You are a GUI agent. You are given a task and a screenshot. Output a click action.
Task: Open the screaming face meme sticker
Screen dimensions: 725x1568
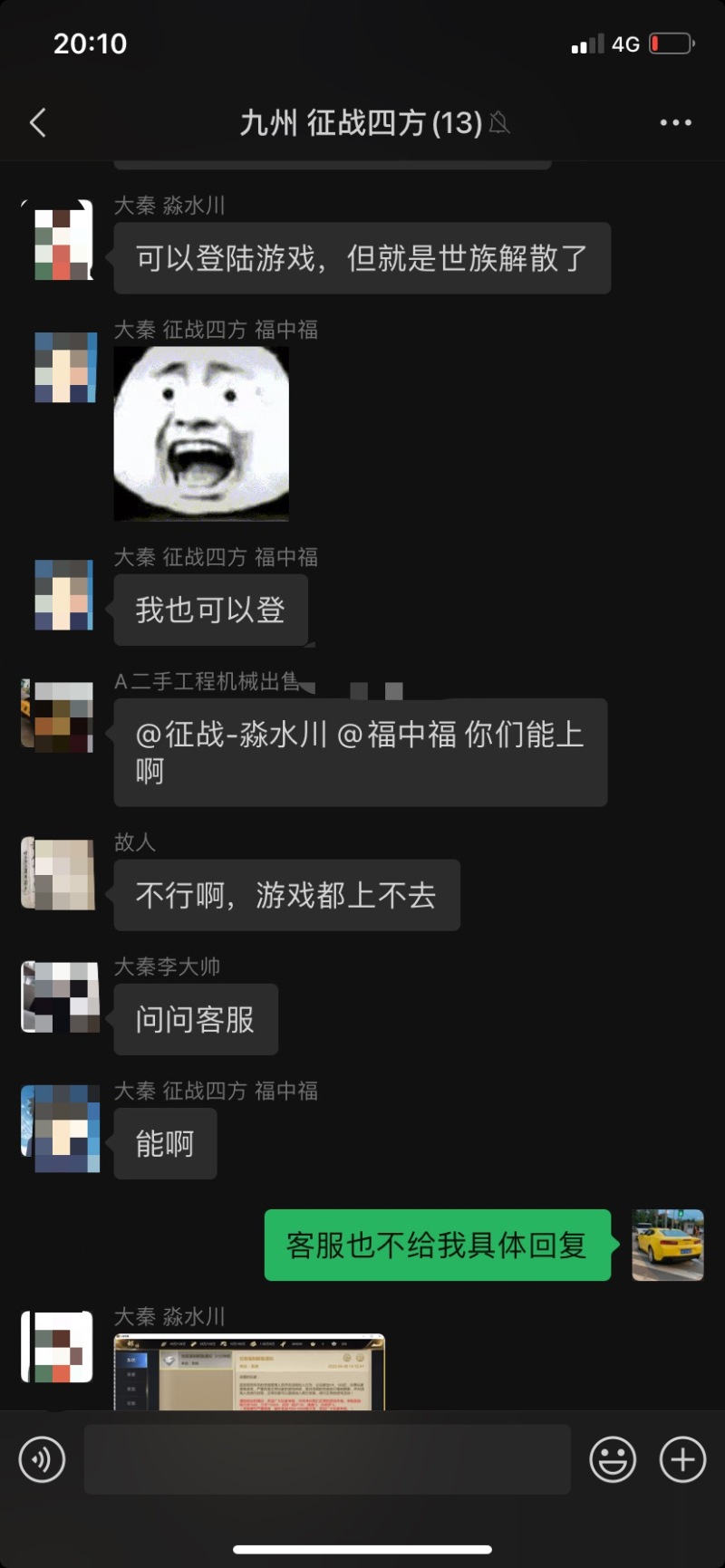201,433
